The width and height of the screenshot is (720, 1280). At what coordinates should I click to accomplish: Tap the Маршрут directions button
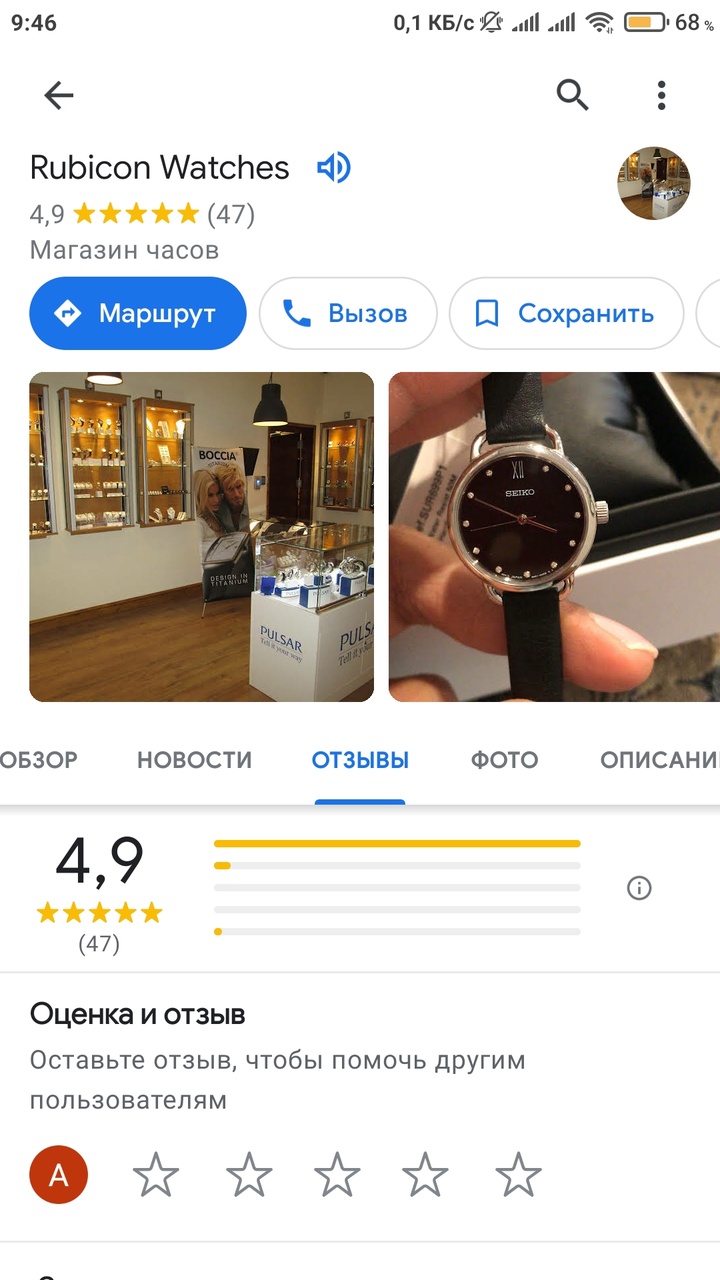(x=138, y=313)
